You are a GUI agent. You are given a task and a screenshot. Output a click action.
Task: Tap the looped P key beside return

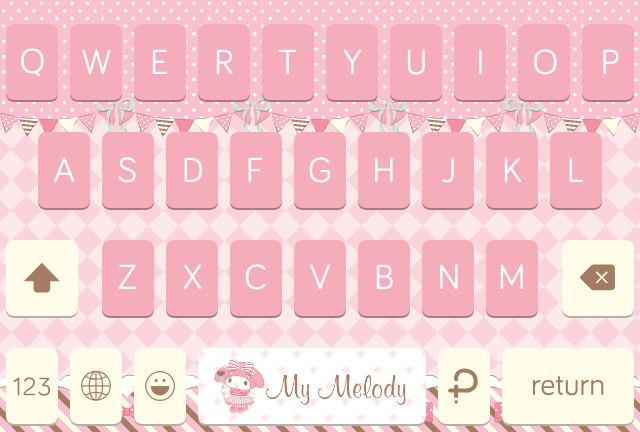pyautogui.click(x=464, y=386)
